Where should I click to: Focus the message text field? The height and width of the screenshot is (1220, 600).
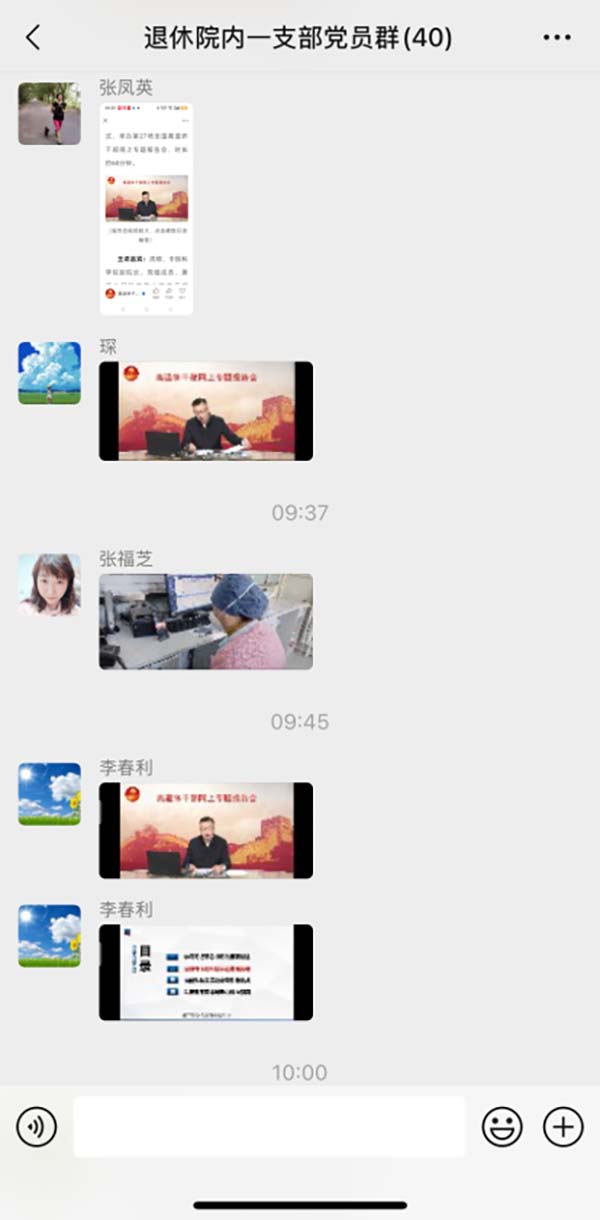pyautogui.click(x=269, y=1127)
